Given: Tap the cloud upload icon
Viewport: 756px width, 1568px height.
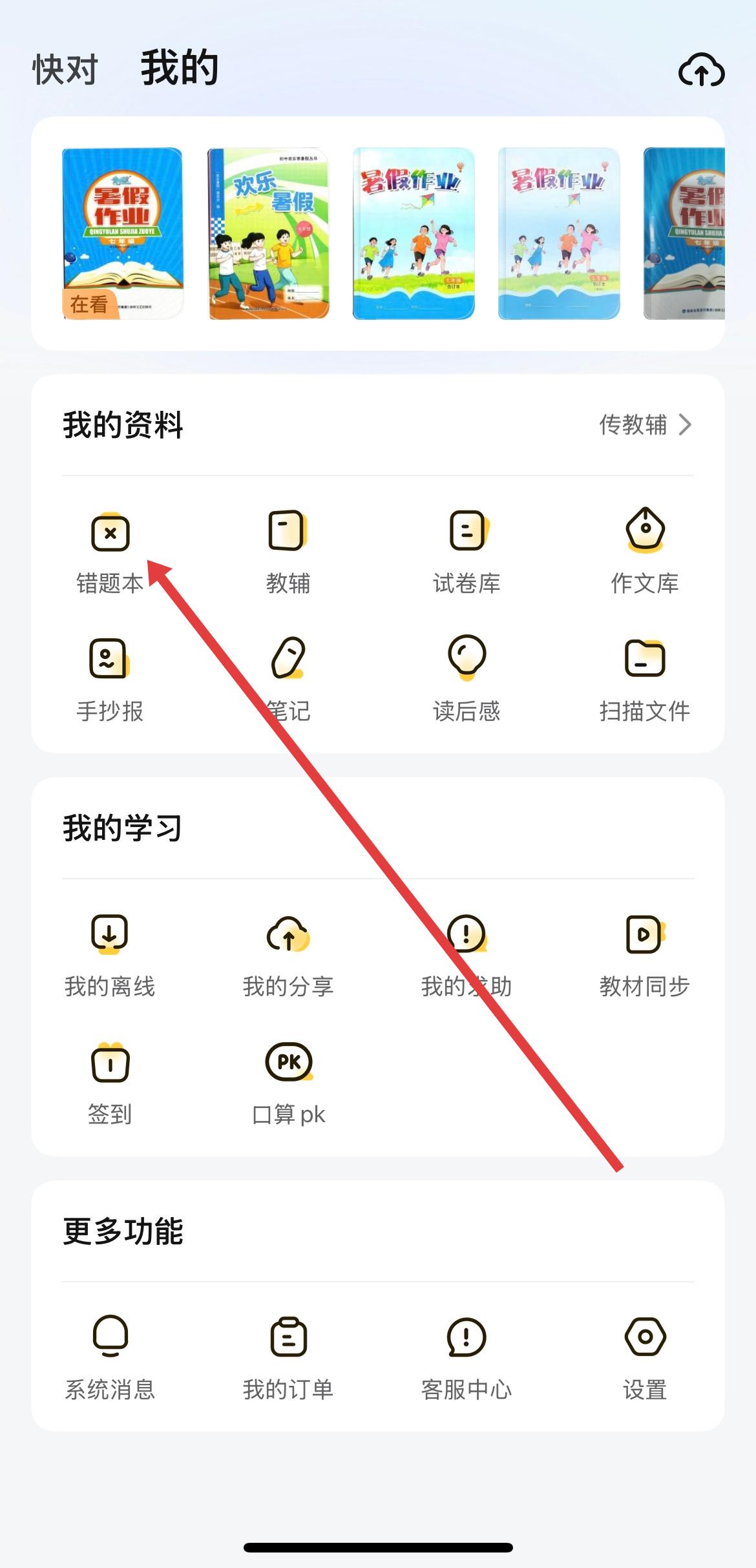Looking at the screenshot, I should (x=701, y=70).
